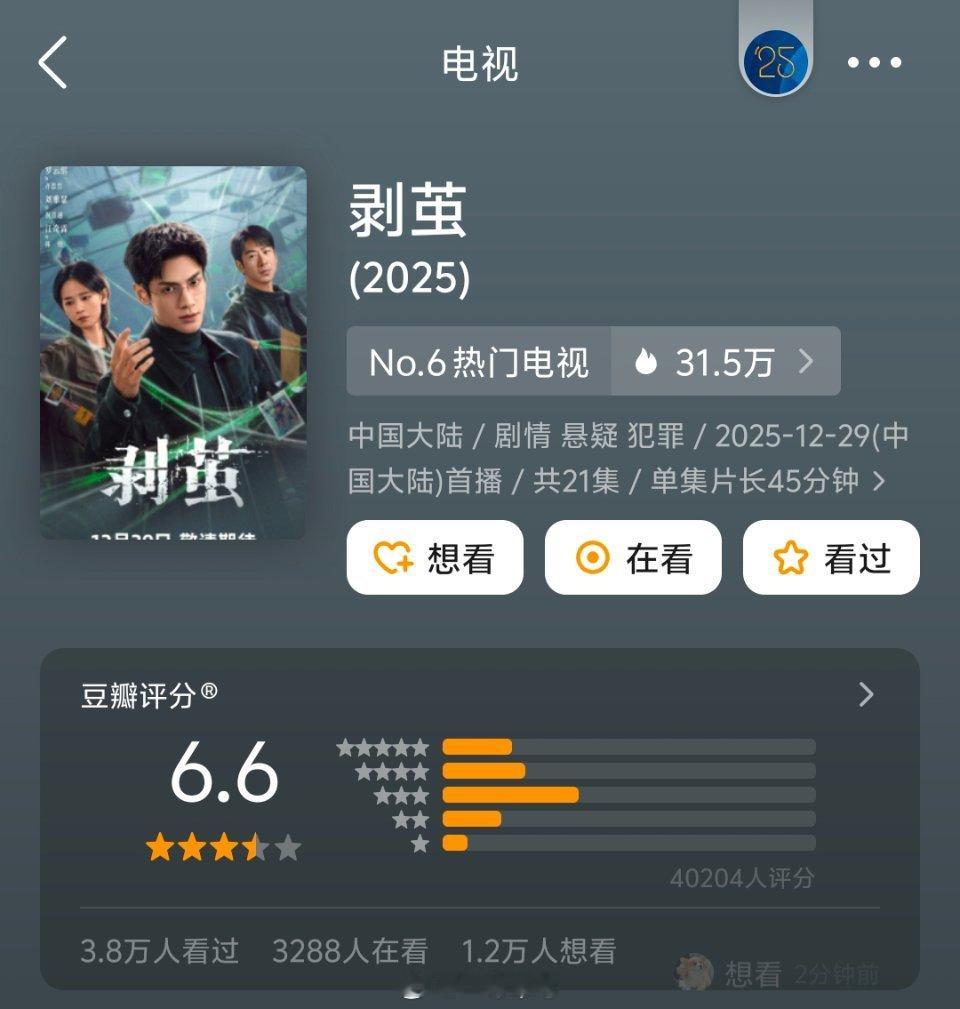
Task: Open the three-dot more options menu
Action: pos(873,62)
